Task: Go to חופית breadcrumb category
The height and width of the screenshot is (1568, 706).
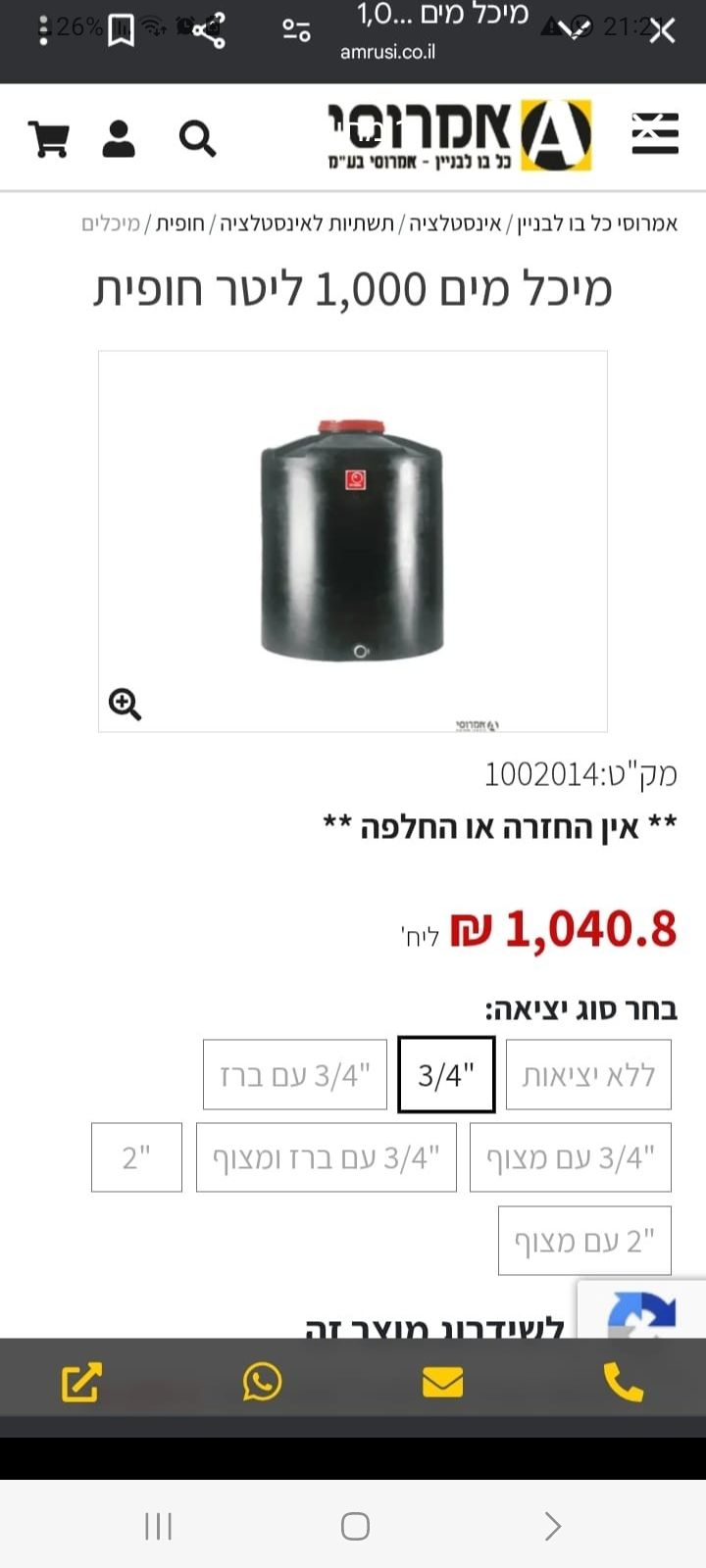Action: (x=180, y=223)
